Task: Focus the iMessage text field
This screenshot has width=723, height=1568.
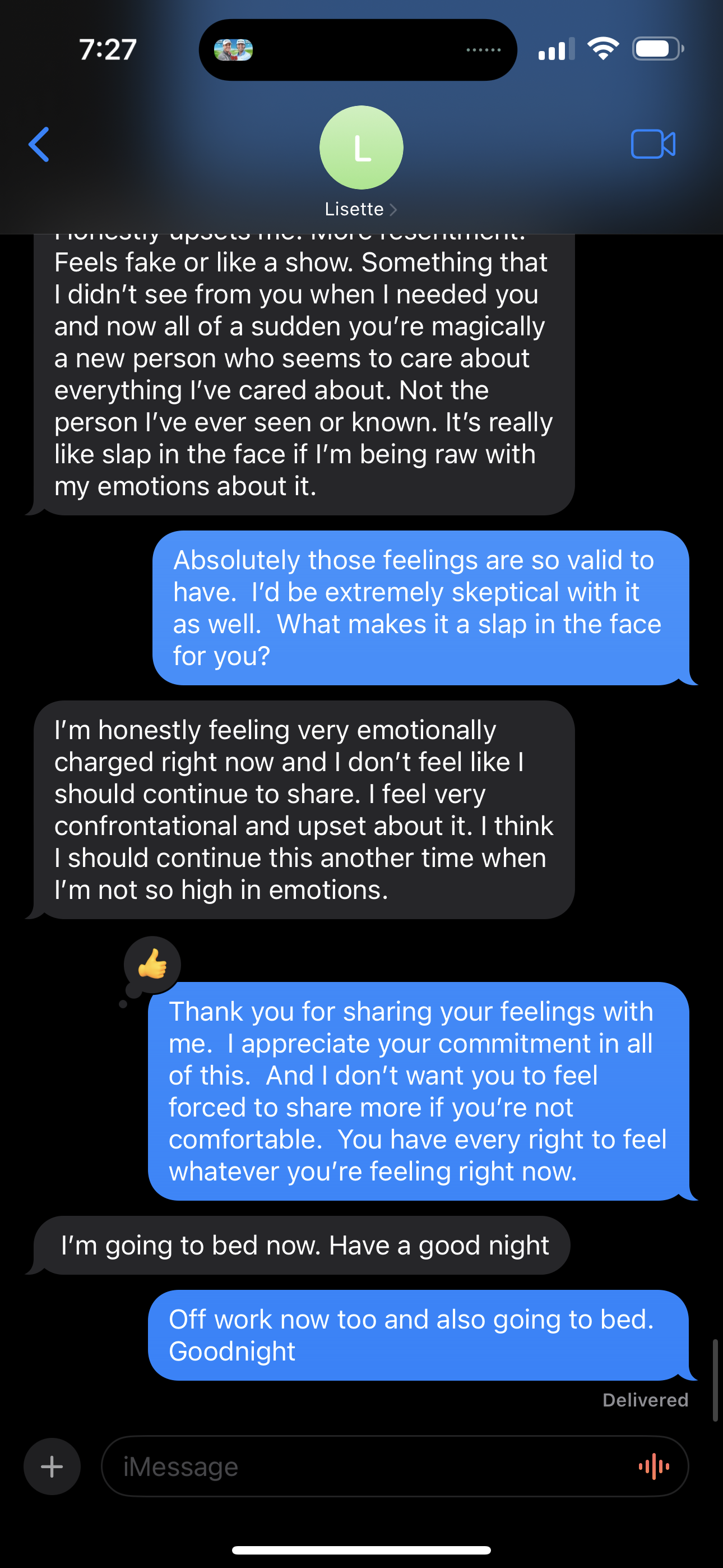Action: click(x=365, y=1466)
